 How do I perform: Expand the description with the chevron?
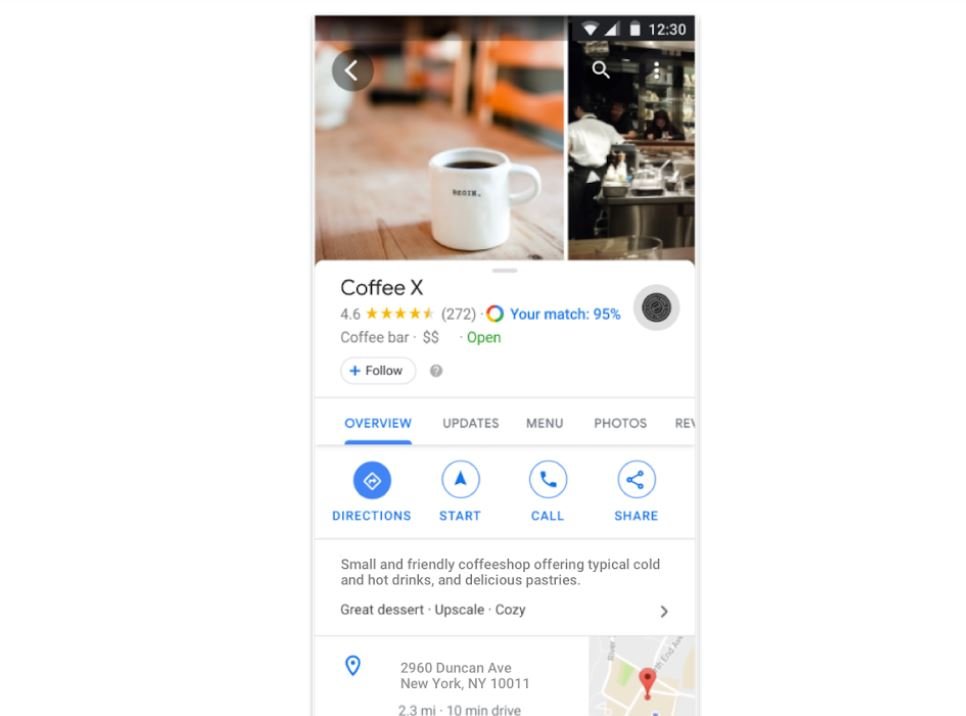pyautogui.click(x=664, y=611)
